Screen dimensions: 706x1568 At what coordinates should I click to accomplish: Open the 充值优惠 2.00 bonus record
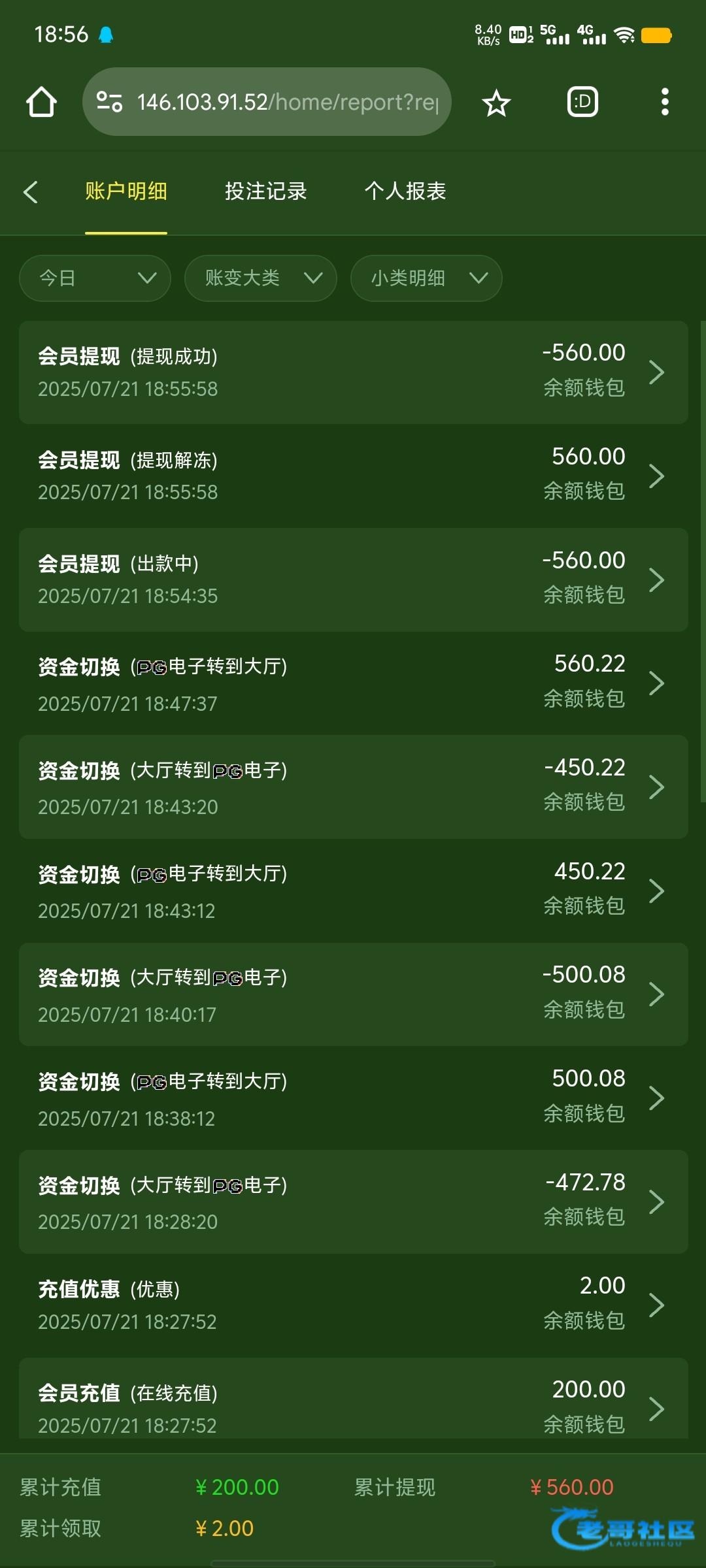click(x=353, y=1305)
